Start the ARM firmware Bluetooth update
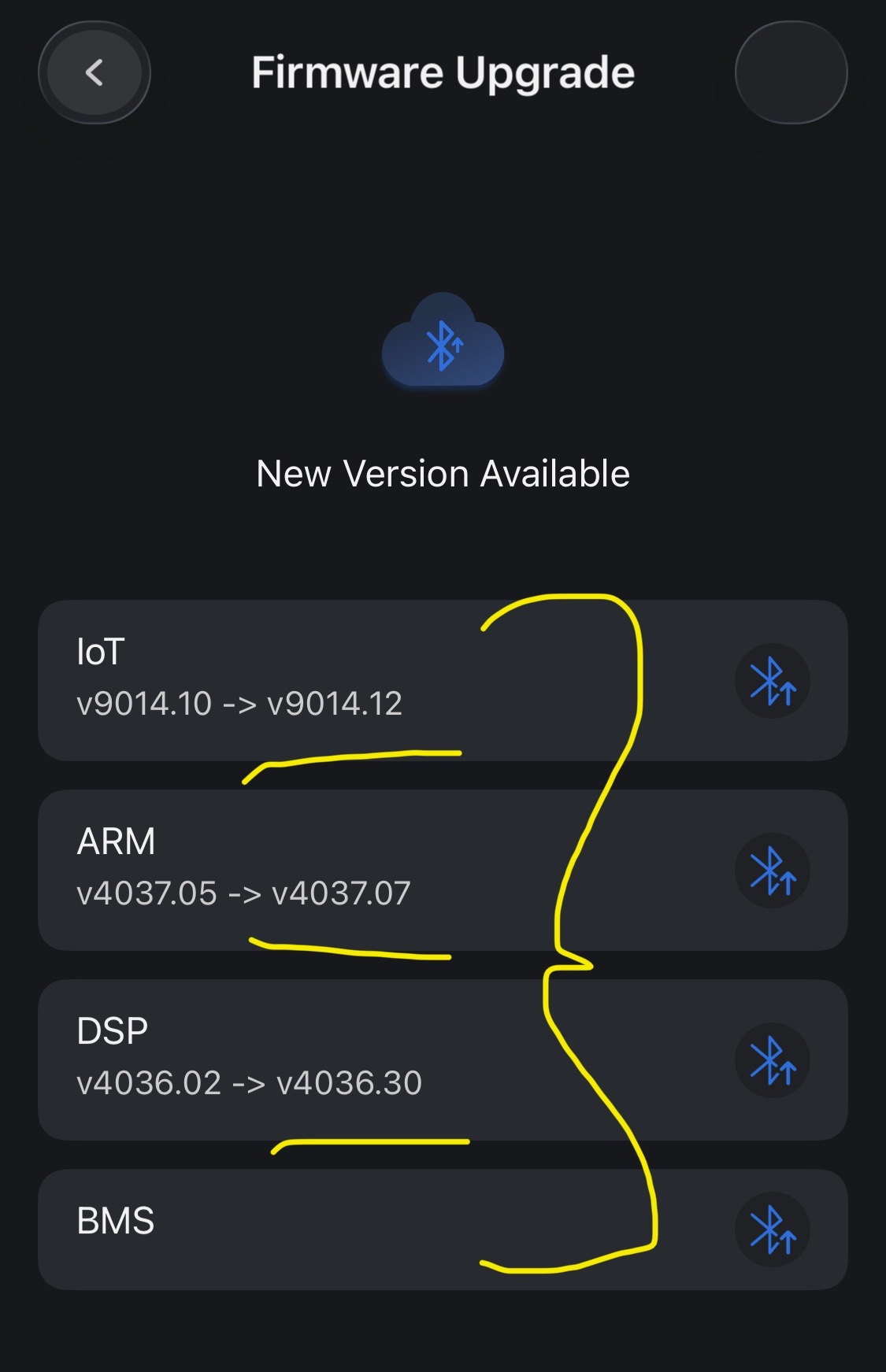The height and width of the screenshot is (1372, 886). [772, 871]
